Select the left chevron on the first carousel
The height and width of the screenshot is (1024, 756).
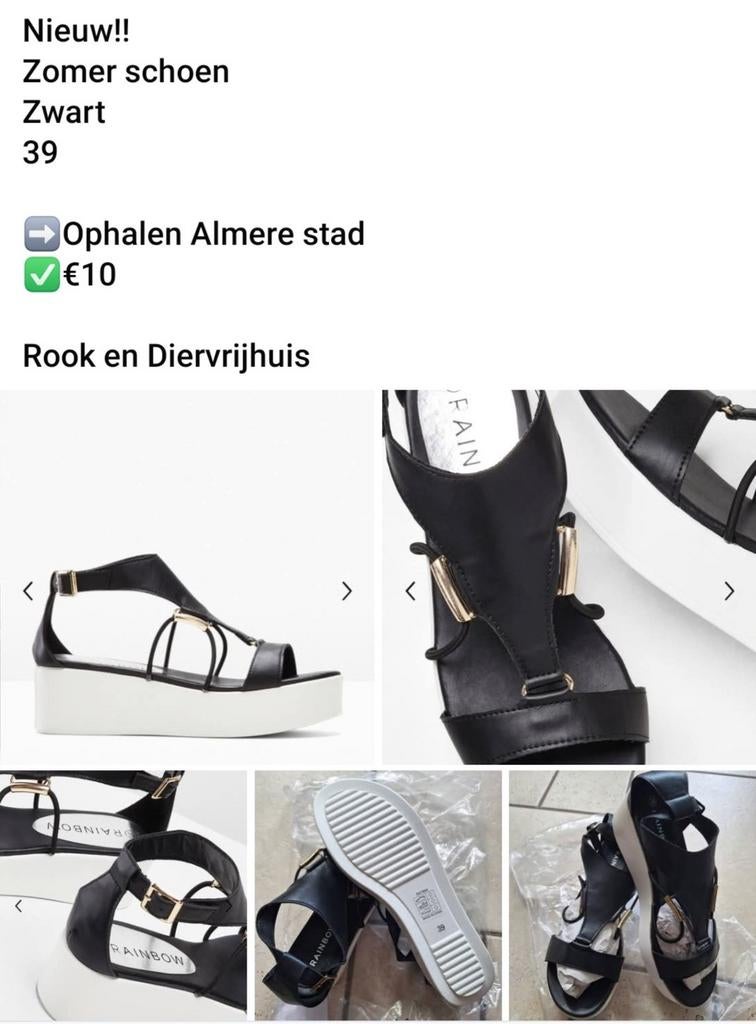point(27,591)
